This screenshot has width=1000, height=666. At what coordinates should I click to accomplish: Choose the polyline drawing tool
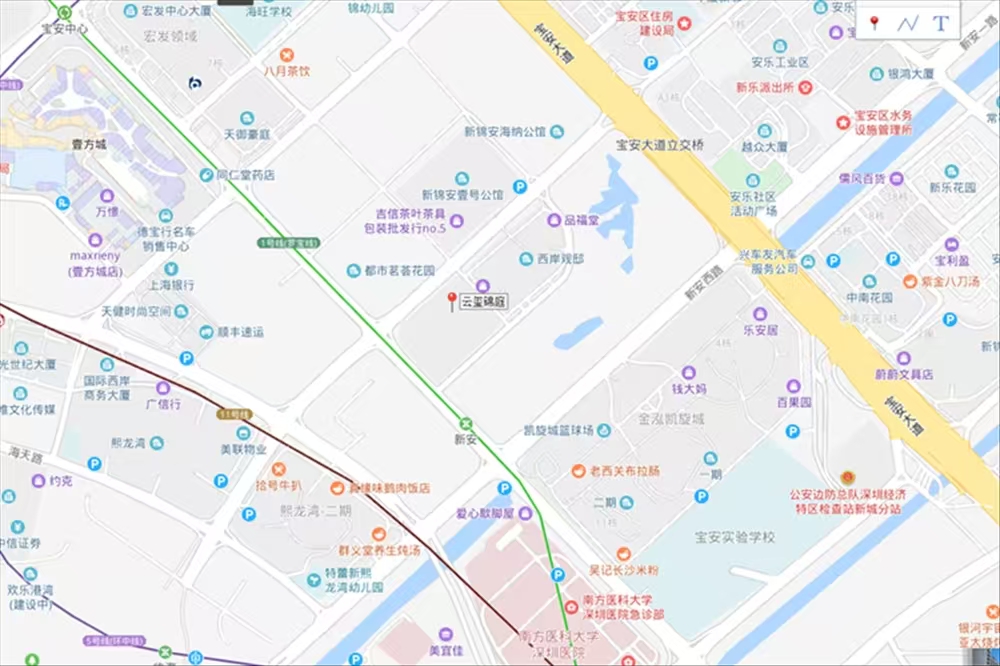pyautogui.click(x=908, y=22)
